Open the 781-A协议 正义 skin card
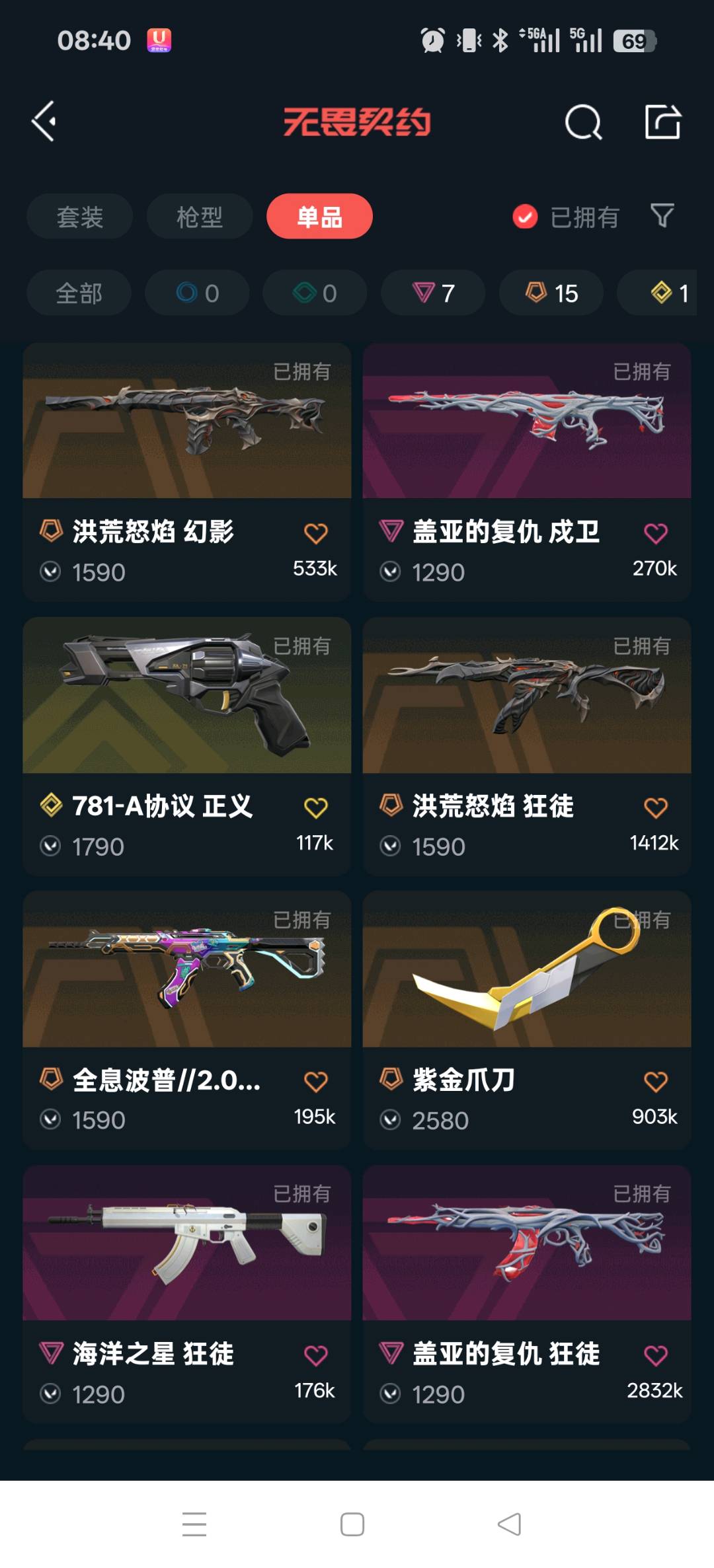 point(186,746)
